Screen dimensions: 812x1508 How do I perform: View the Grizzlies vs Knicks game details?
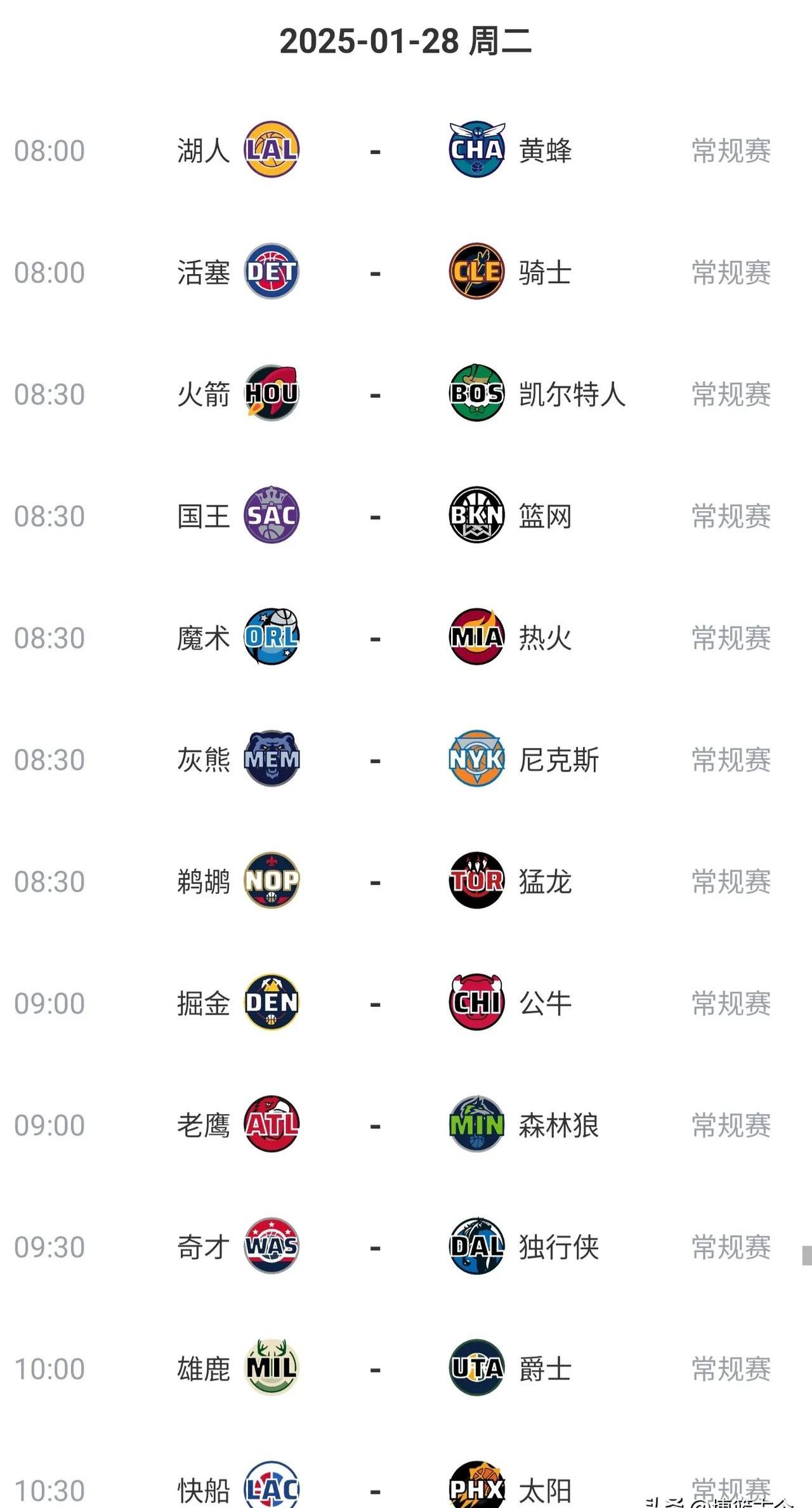point(375,760)
